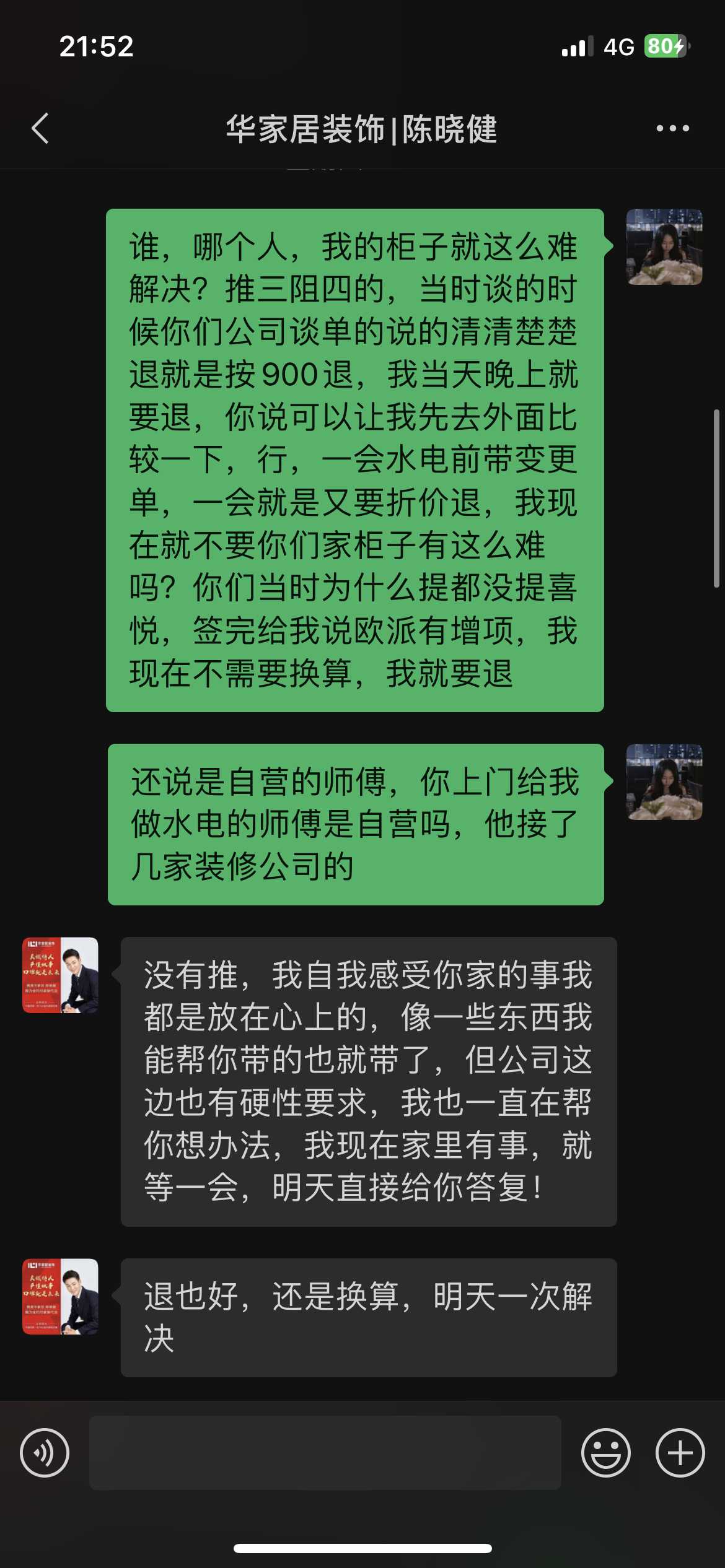
Task: Switch to voice message input
Action: point(45,1452)
